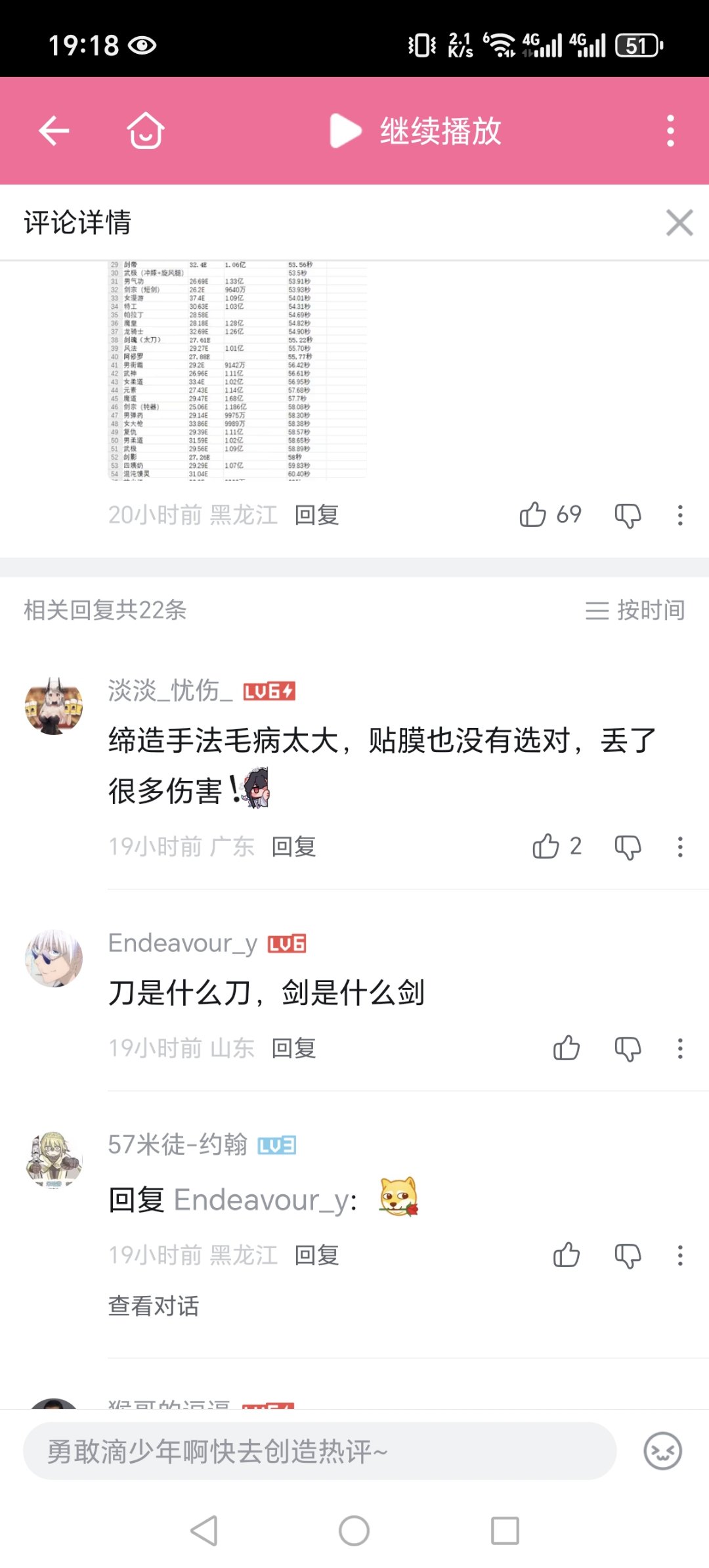This screenshot has height=1568, width=709.
Task: Open the home icon in the pink bar
Action: pyautogui.click(x=145, y=131)
